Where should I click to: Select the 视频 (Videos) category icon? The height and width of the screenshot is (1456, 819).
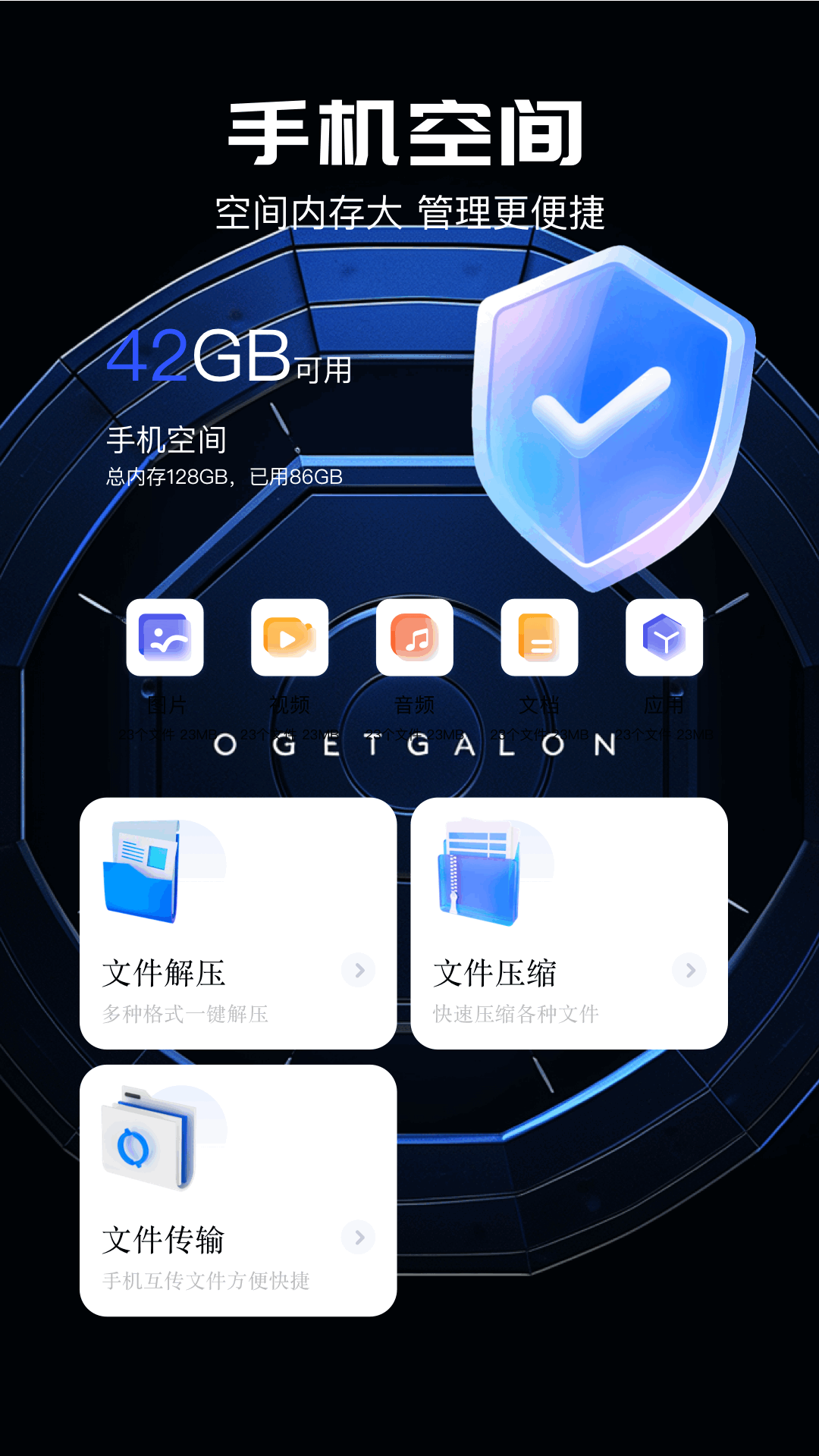[x=289, y=638]
